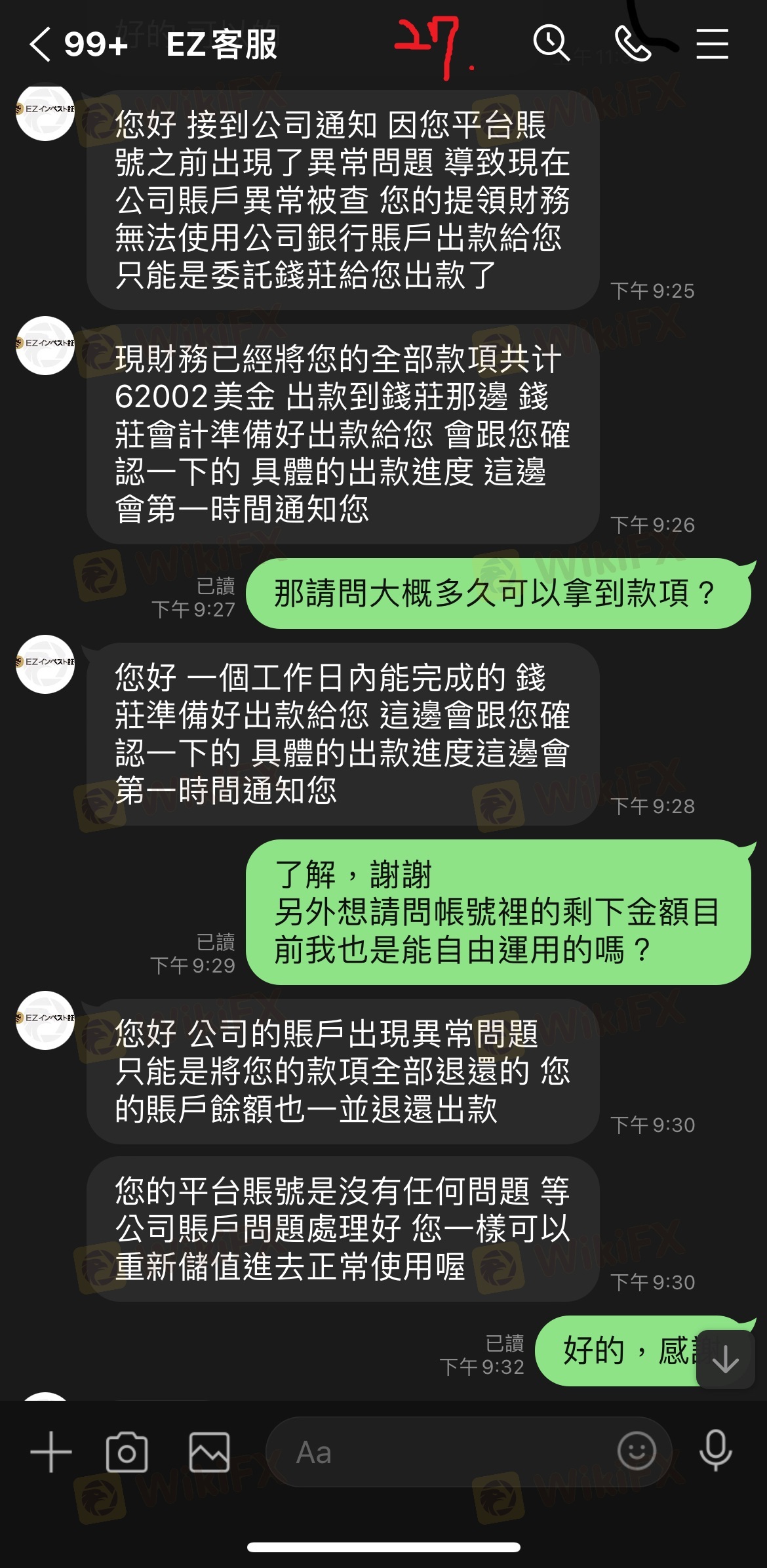This screenshot has width=767, height=1568.
Task: Jump to the latest message arrow
Action: [x=725, y=1359]
